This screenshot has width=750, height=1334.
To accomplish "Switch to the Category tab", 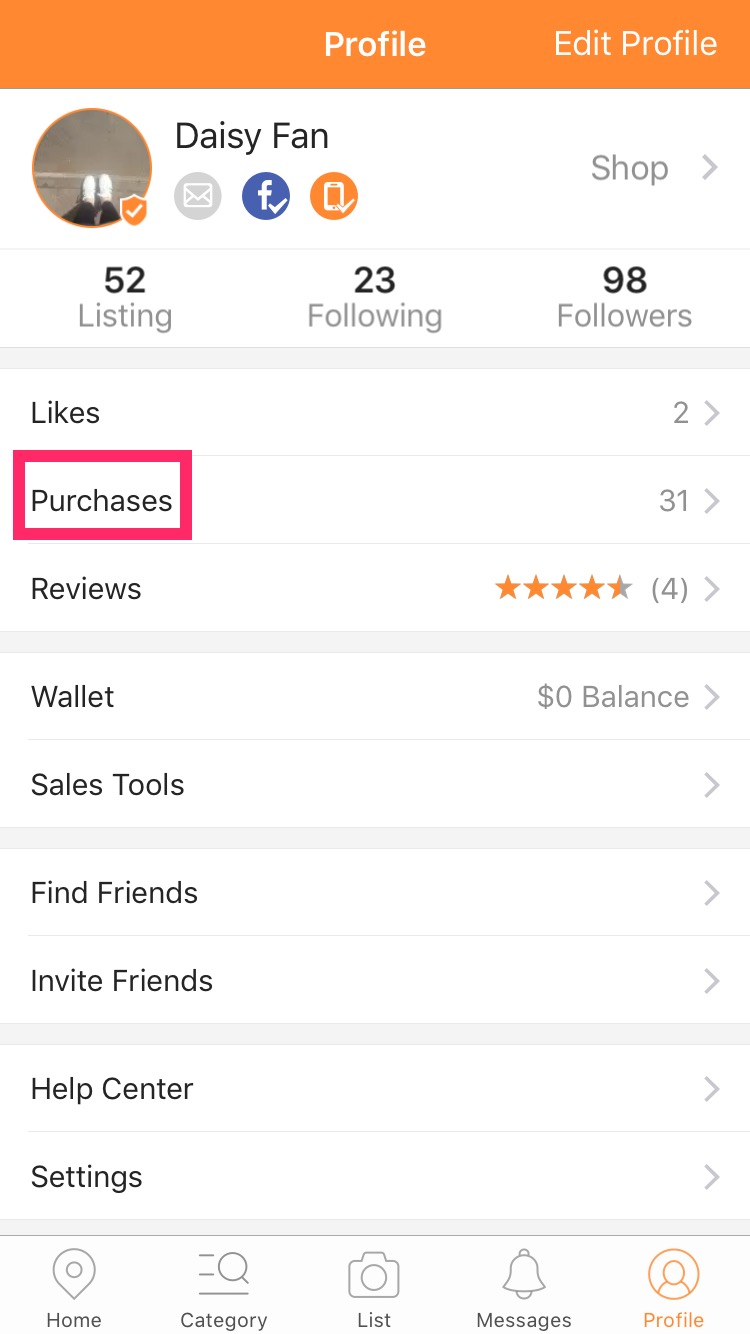I will click(224, 1288).
